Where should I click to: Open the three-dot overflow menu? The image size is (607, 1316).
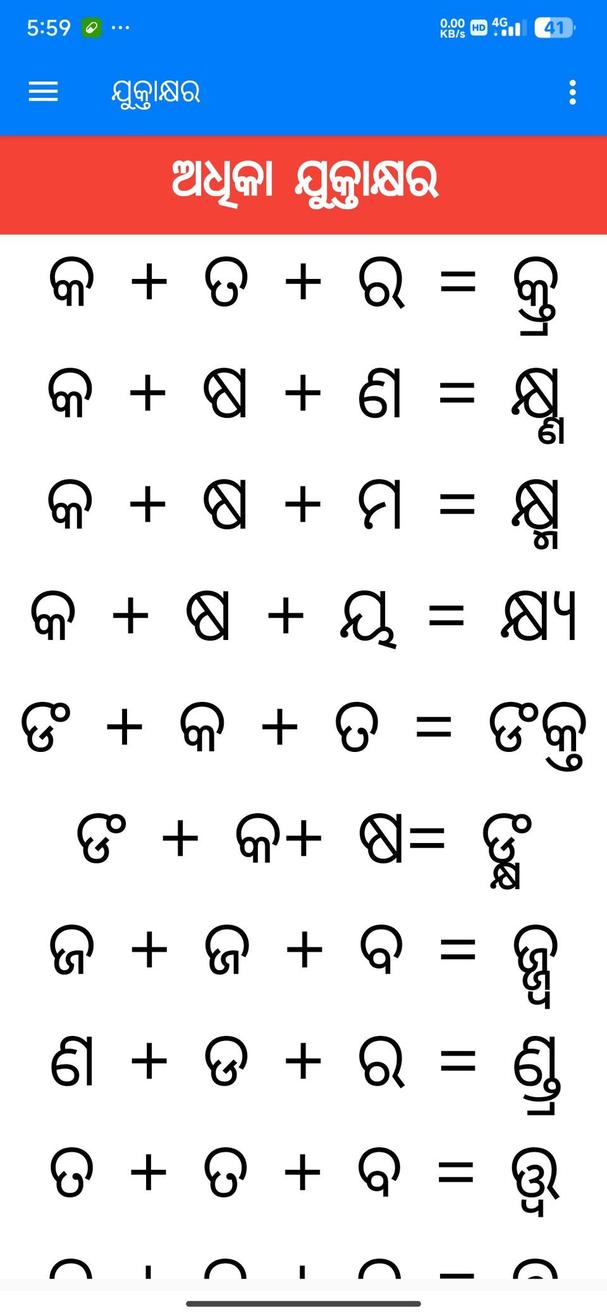pos(572,93)
